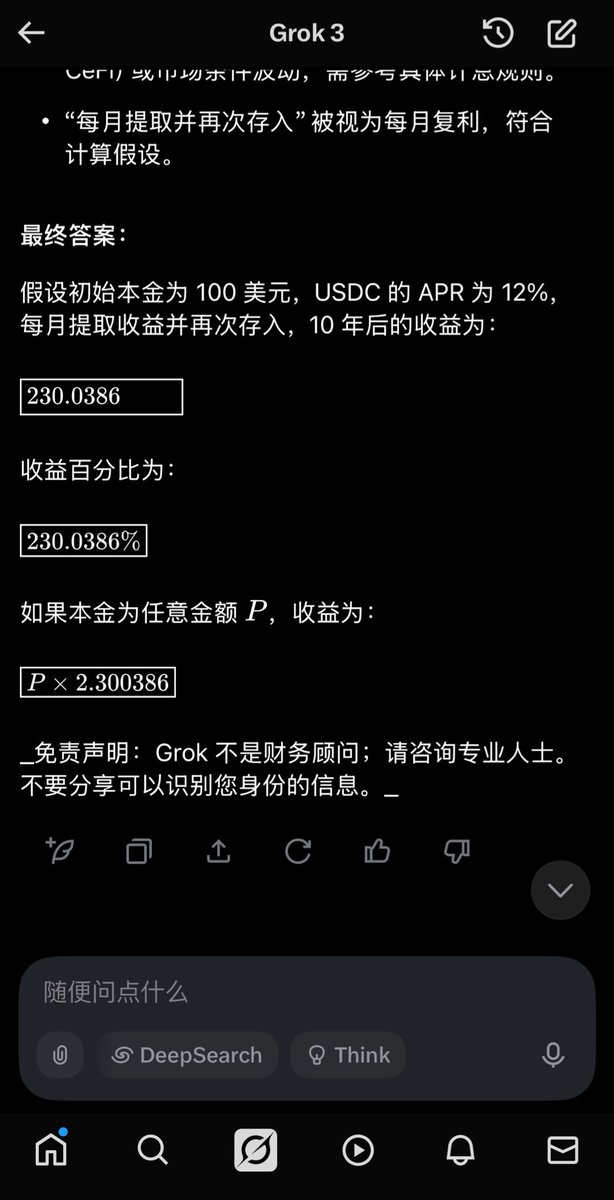Switch to the Home tab

(x=51, y=1150)
